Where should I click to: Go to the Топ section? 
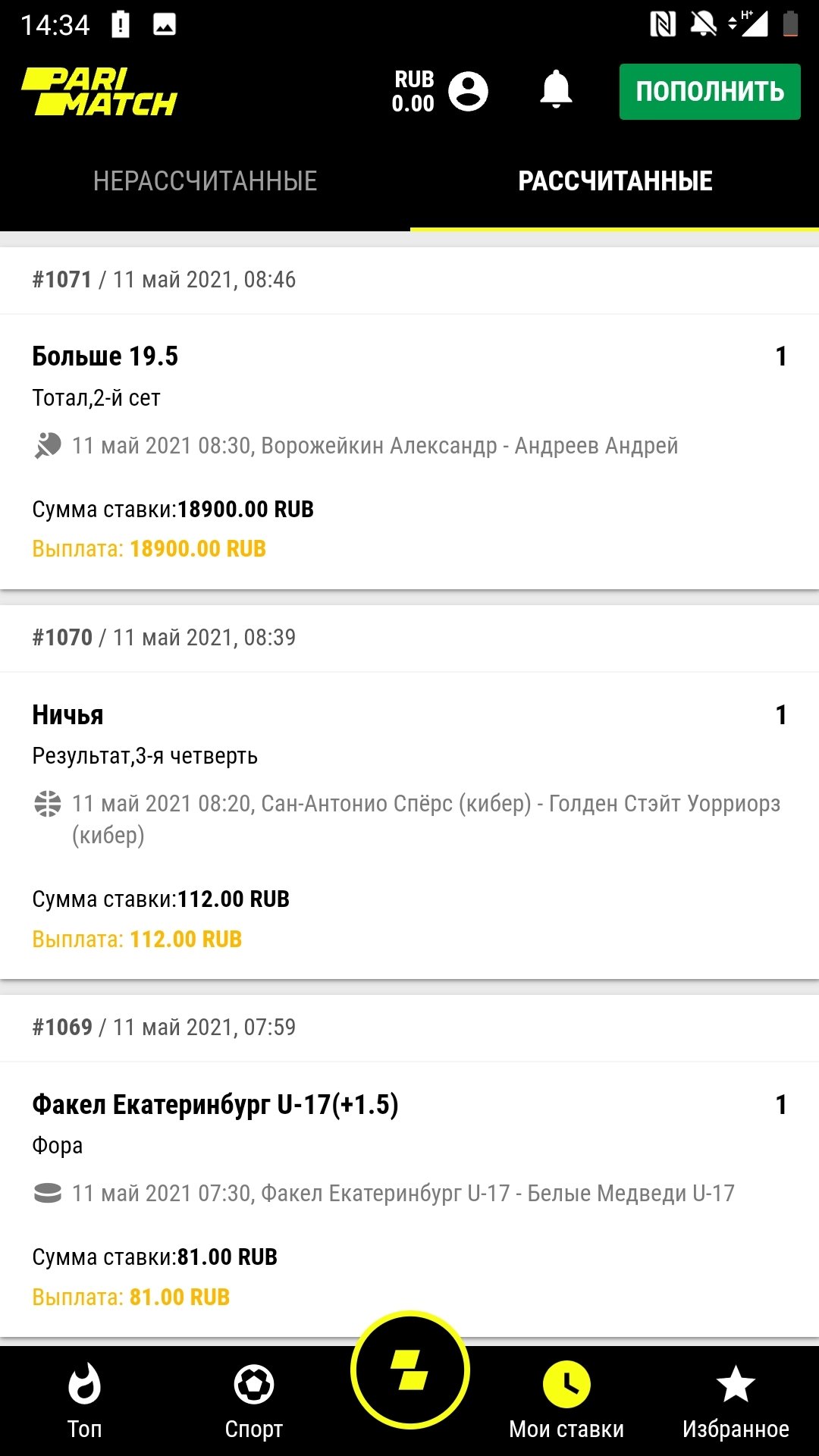click(84, 1401)
